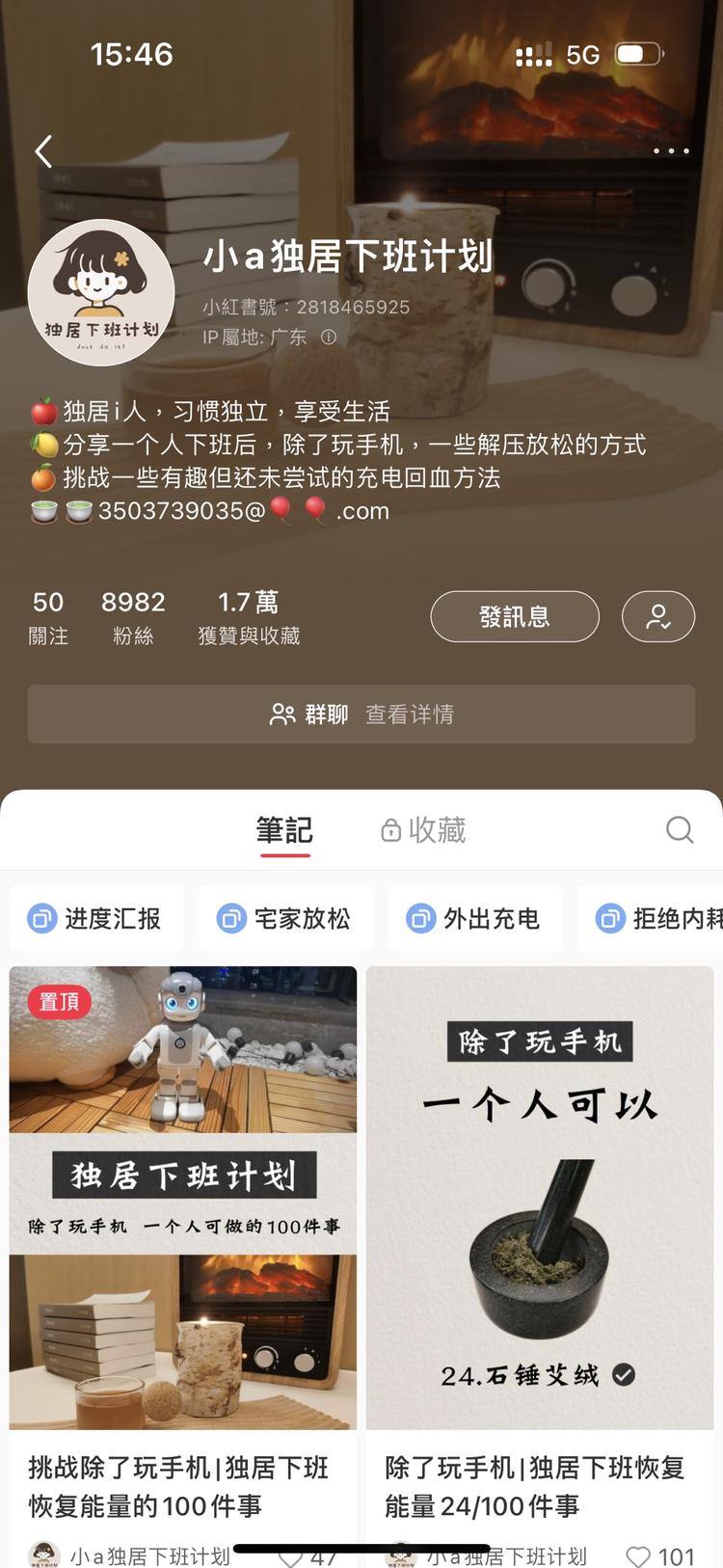
Task: Tap the heart icon under the pinned note
Action: pos(292,1555)
